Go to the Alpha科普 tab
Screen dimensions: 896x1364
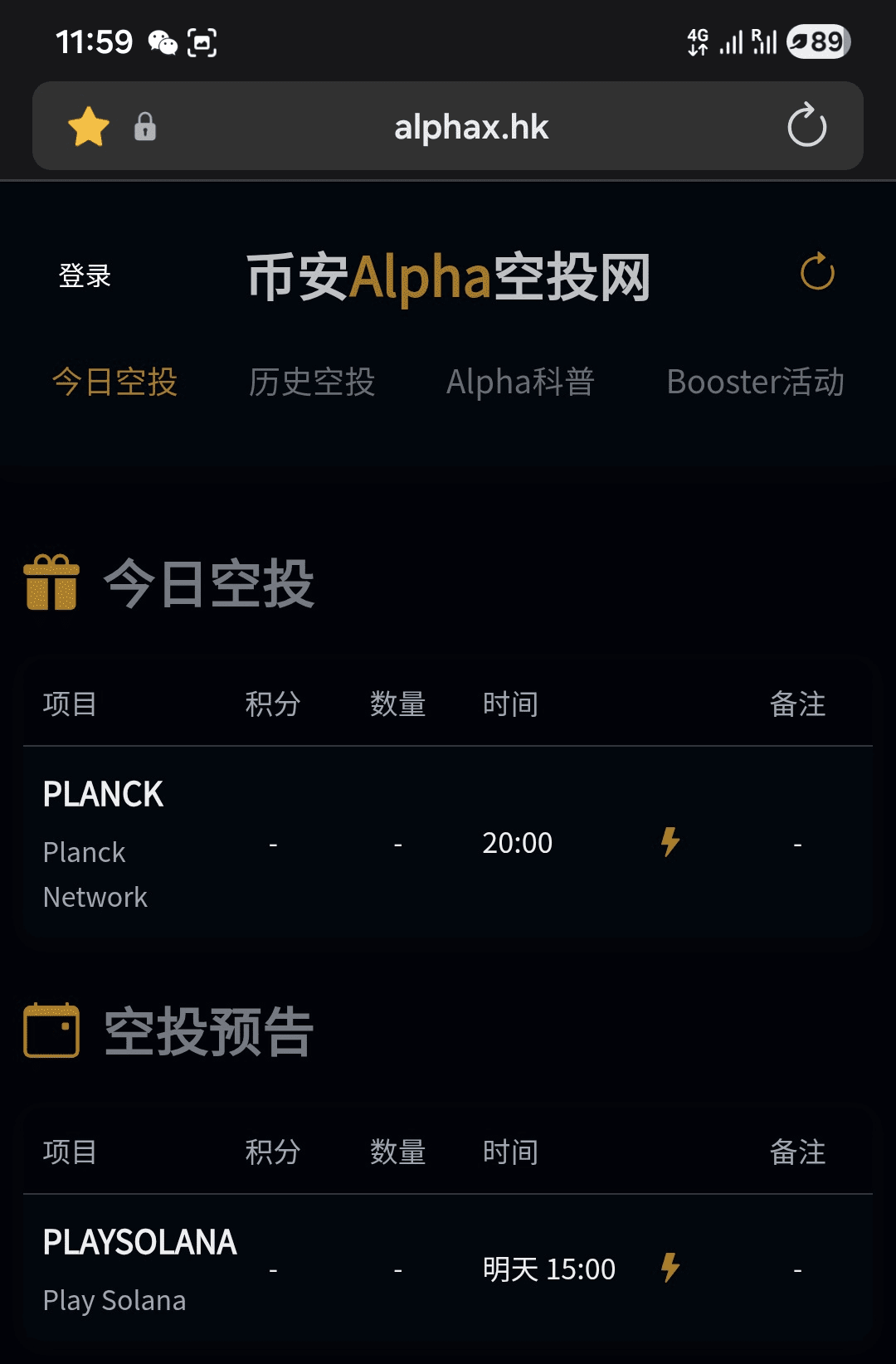(x=520, y=382)
